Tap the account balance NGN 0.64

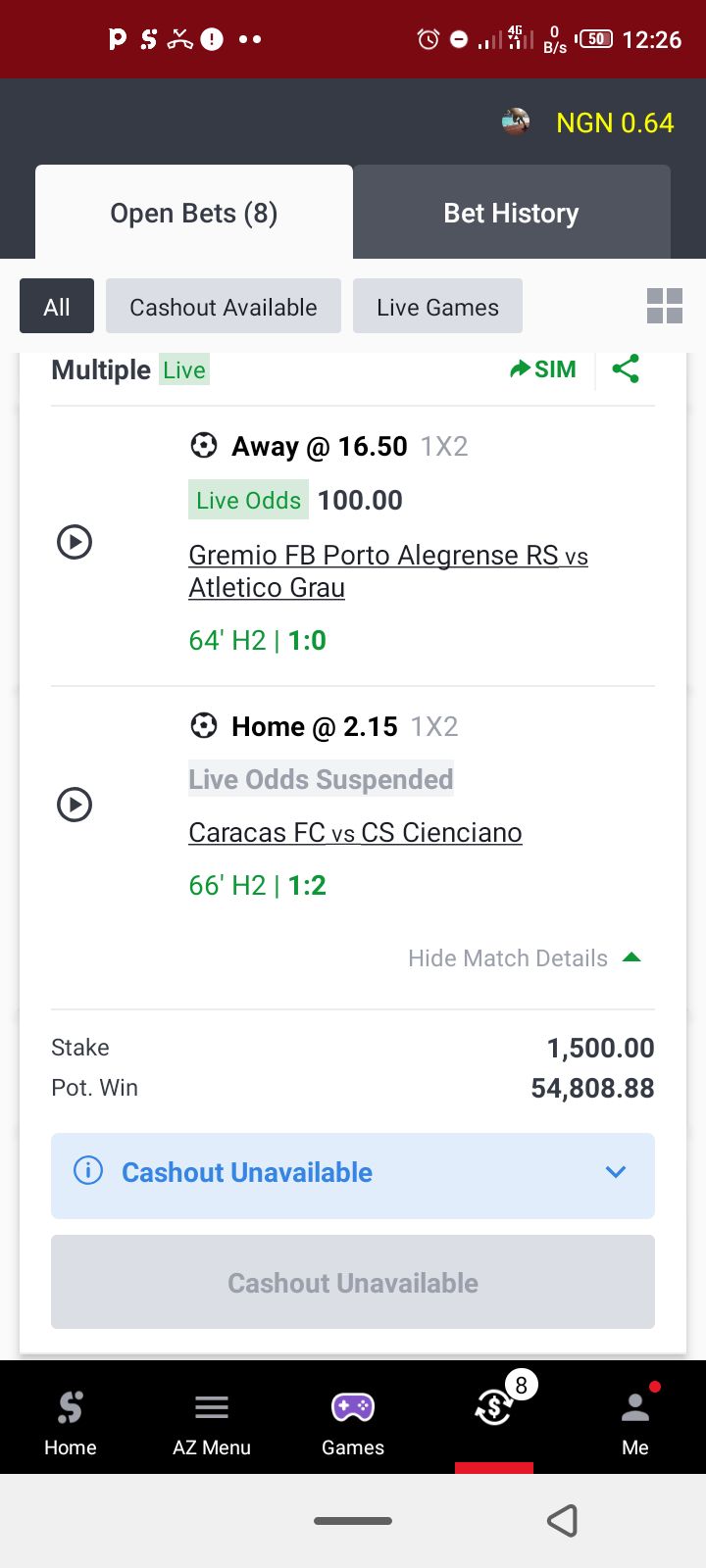[615, 122]
